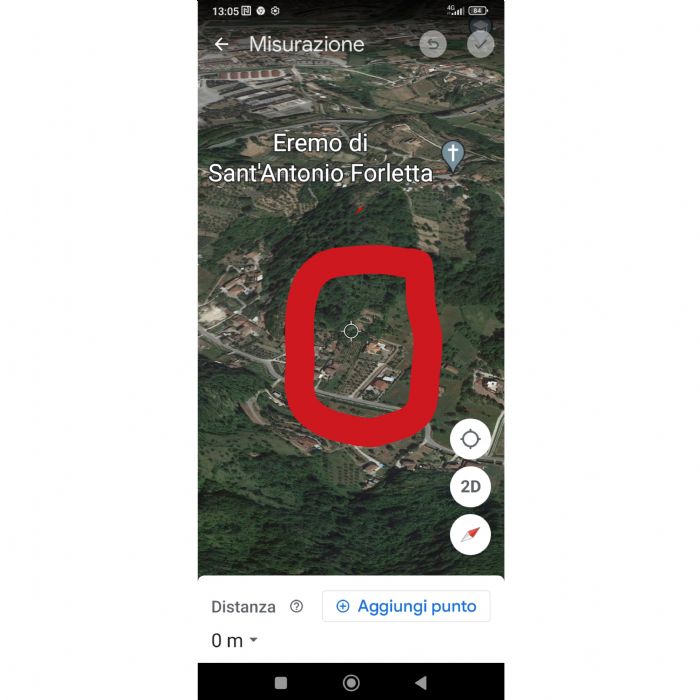Center the map on my location
The height and width of the screenshot is (700, 700).
pyautogui.click(x=470, y=439)
